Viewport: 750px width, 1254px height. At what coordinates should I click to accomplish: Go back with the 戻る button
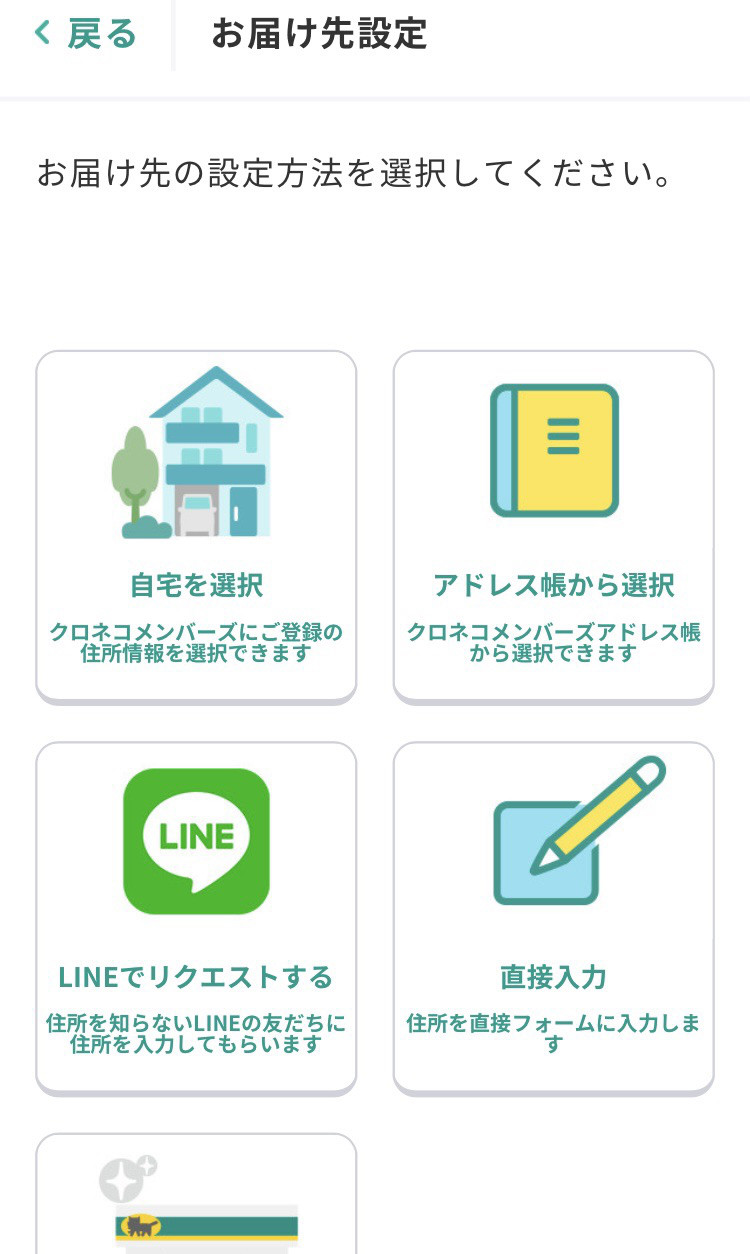pyautogui.click(x=85, y=35)
